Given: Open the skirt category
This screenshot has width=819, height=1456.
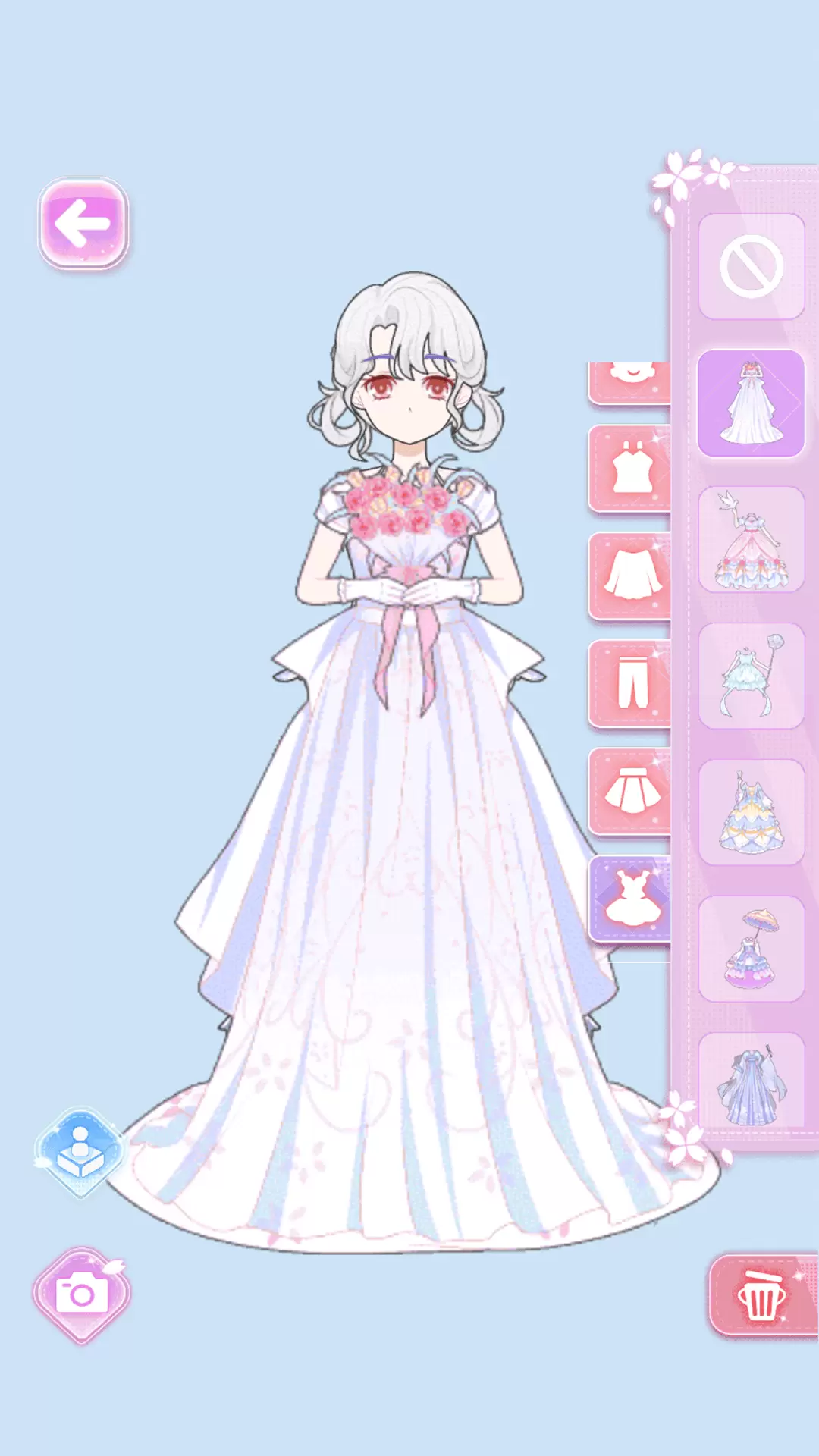Looking at the screenshot, I should [x=630, y=792].
